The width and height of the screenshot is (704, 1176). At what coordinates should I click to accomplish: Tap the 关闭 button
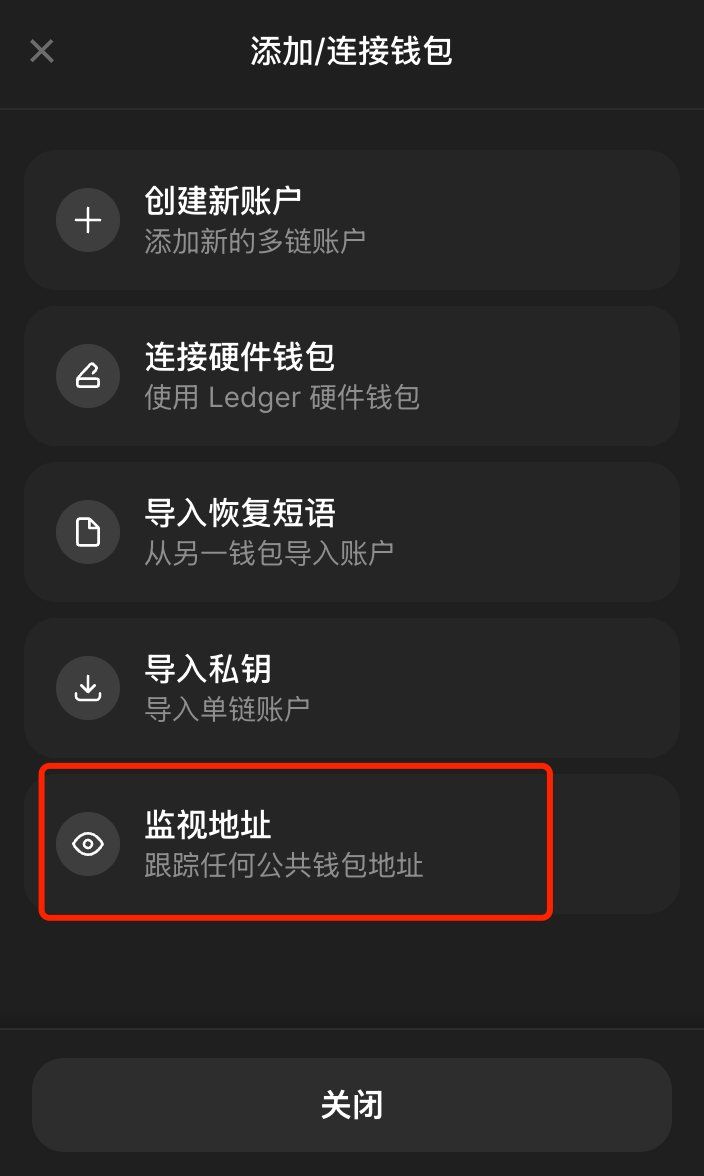point(352,1105)
